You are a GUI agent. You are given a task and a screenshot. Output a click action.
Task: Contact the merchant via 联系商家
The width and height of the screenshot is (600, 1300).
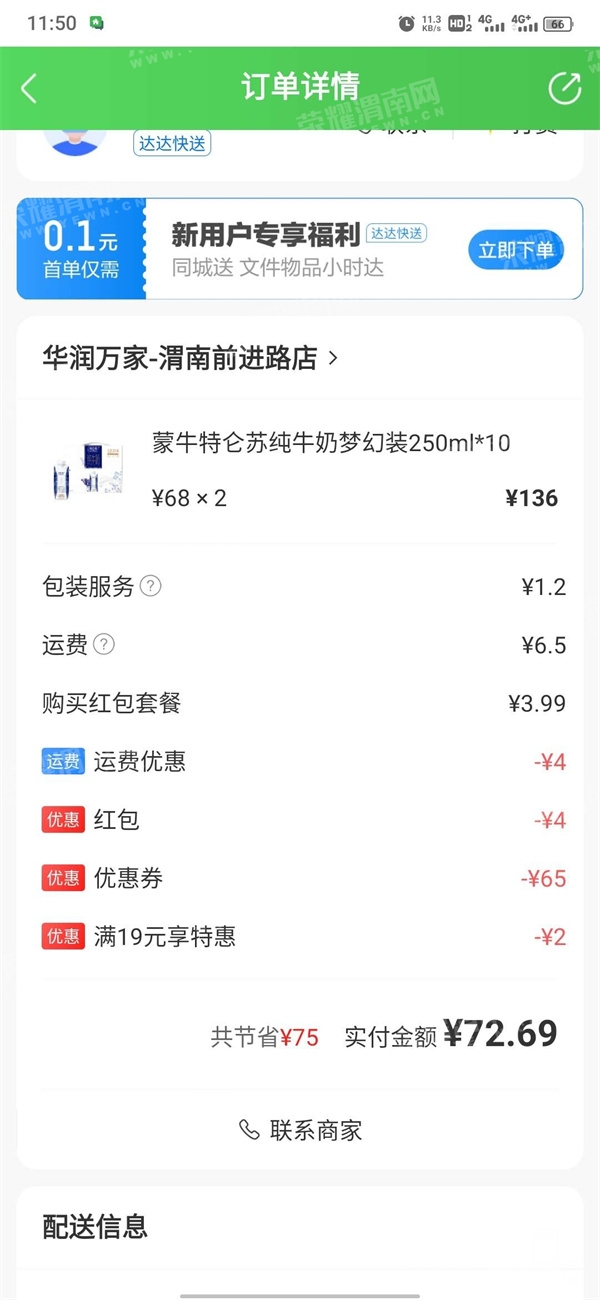click(x=300, y=1131)
